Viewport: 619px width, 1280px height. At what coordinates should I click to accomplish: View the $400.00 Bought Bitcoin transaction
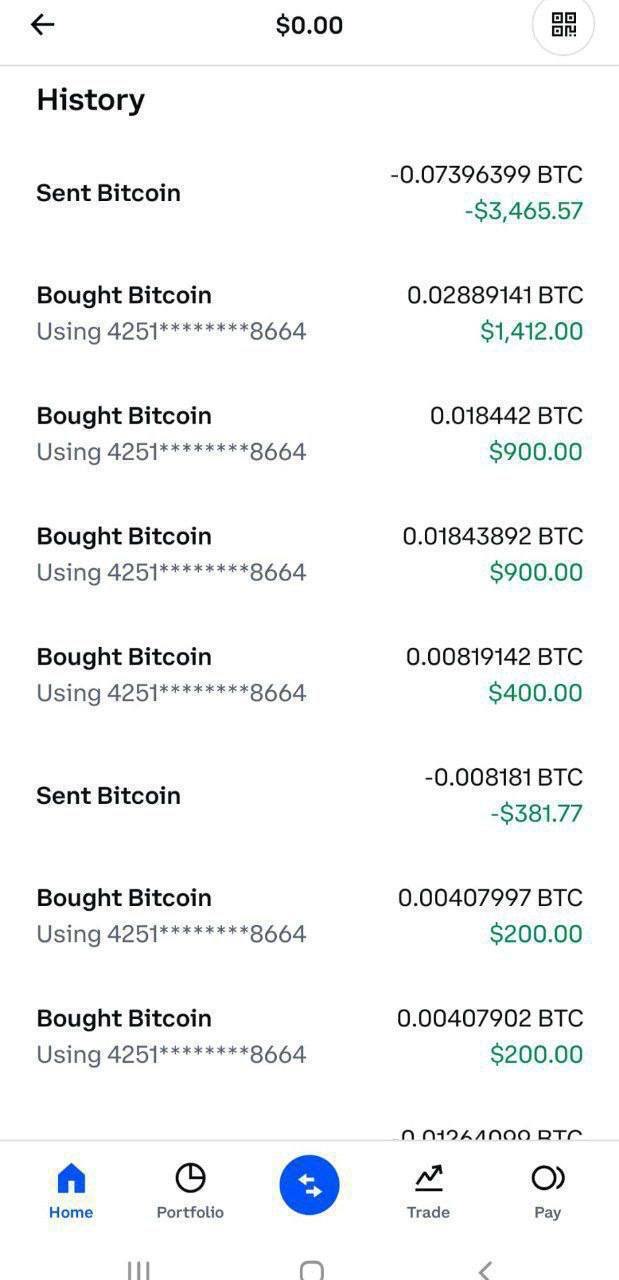[x=309, y=675]
